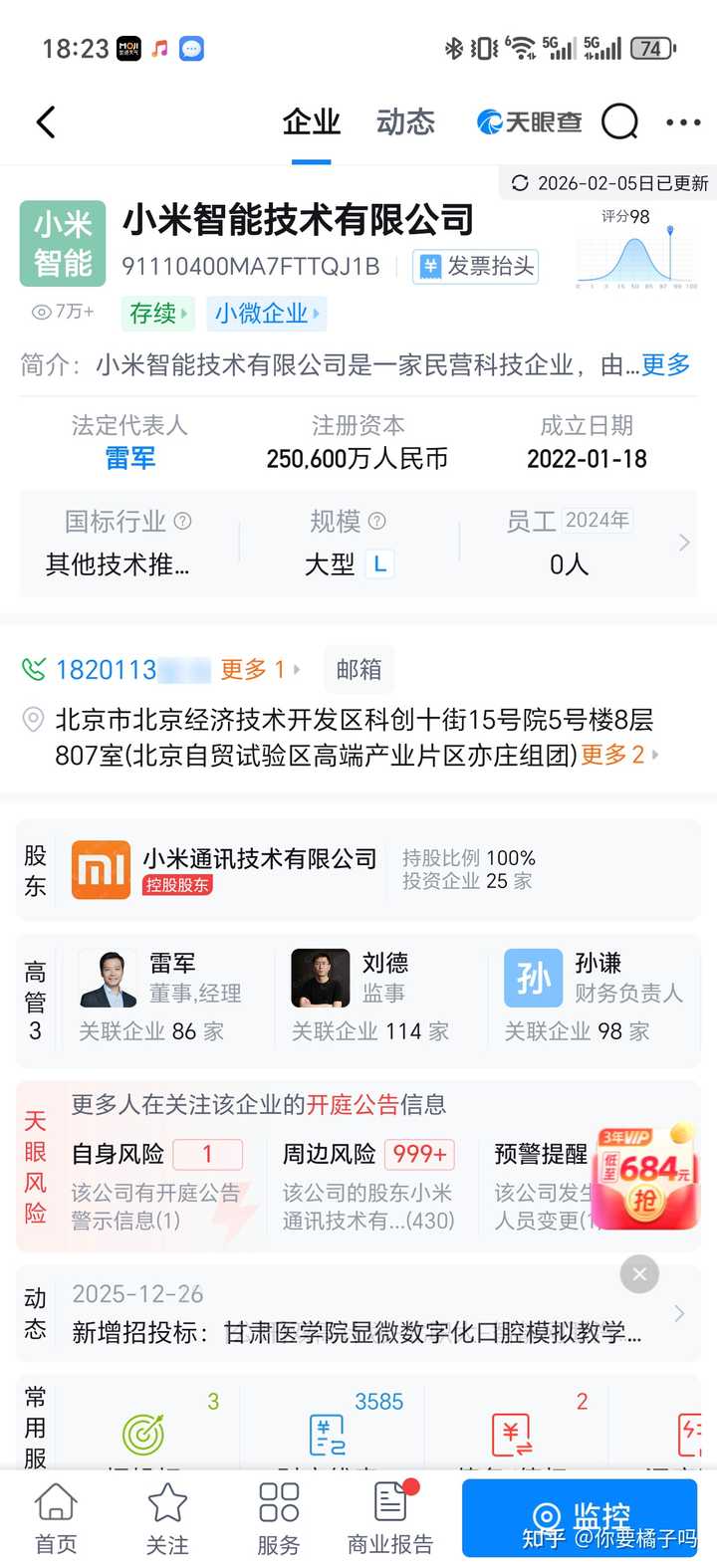Viewport: 717px width, 1568px height.
Task: Tap the 小微企业 tag chip
Action: click(267, 314)
